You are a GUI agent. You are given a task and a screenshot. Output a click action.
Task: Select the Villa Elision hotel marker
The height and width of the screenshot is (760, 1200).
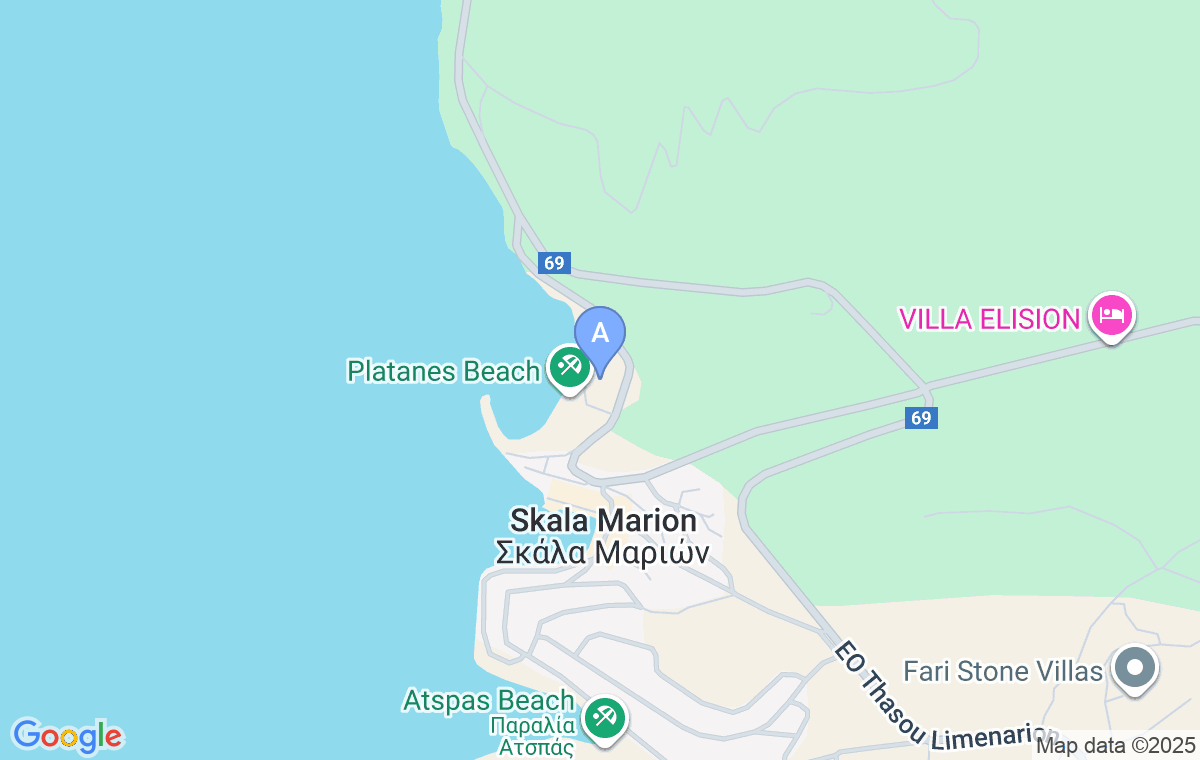coord(1111,315)
